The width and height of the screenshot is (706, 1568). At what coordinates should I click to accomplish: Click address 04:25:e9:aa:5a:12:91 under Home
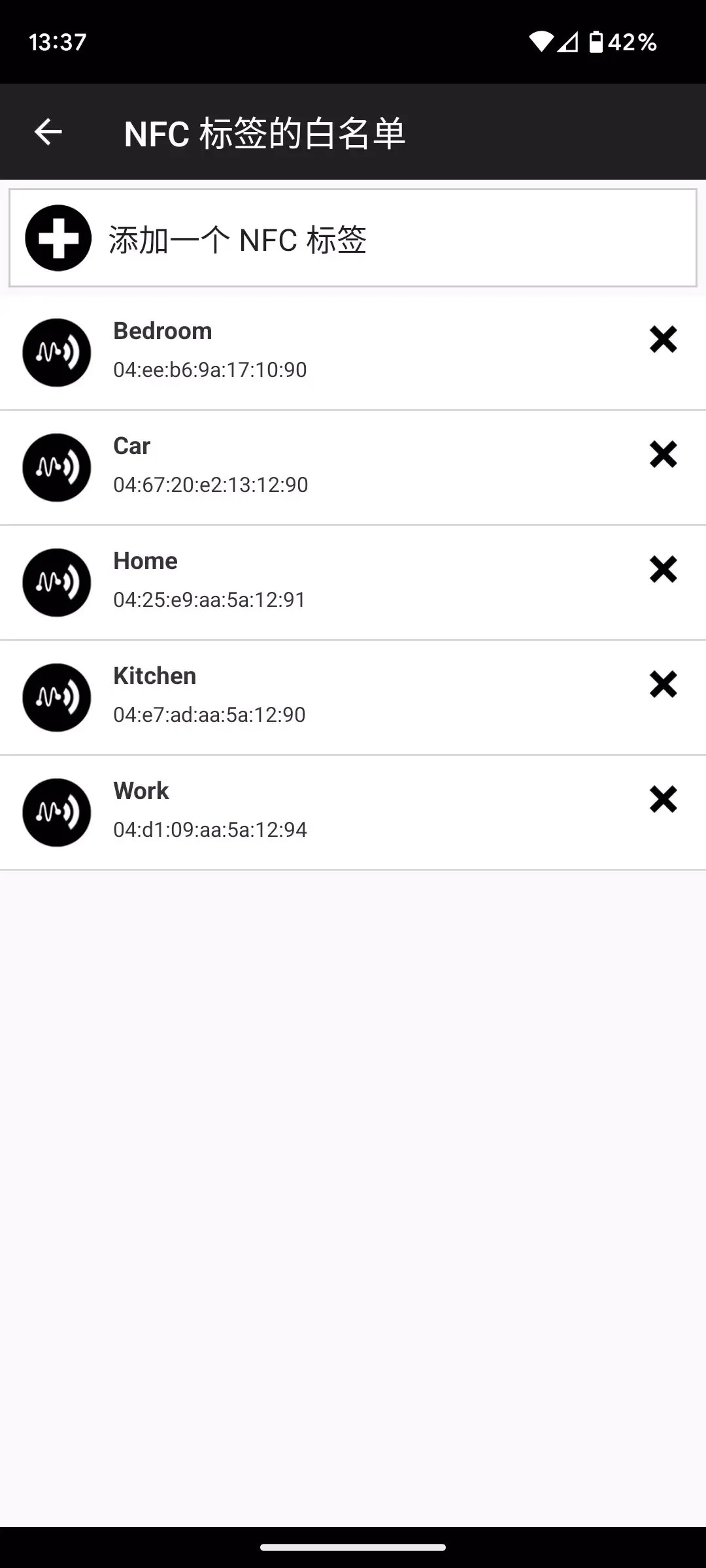208,599
